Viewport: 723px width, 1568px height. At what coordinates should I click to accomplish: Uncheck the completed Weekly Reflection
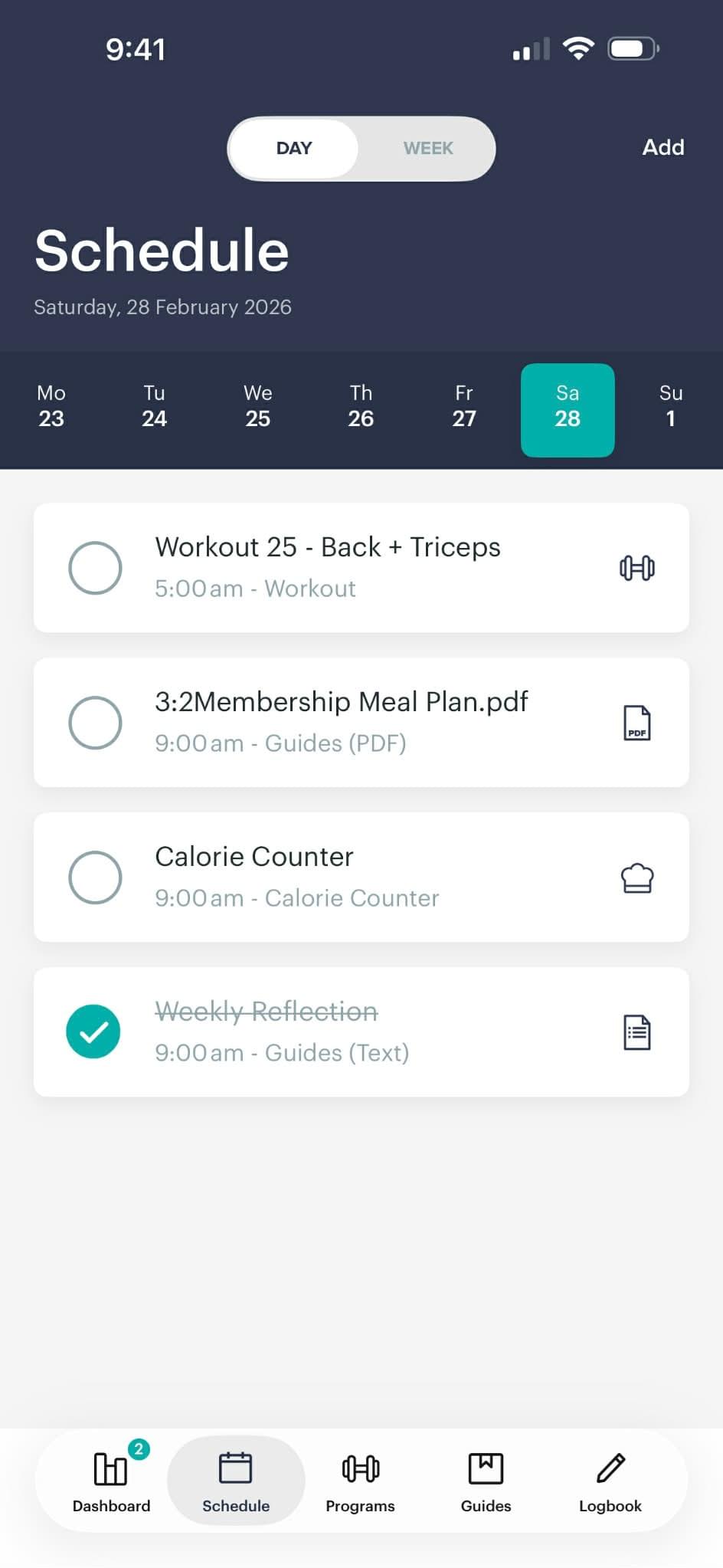pyautogui.click(x=93, y=1032)
